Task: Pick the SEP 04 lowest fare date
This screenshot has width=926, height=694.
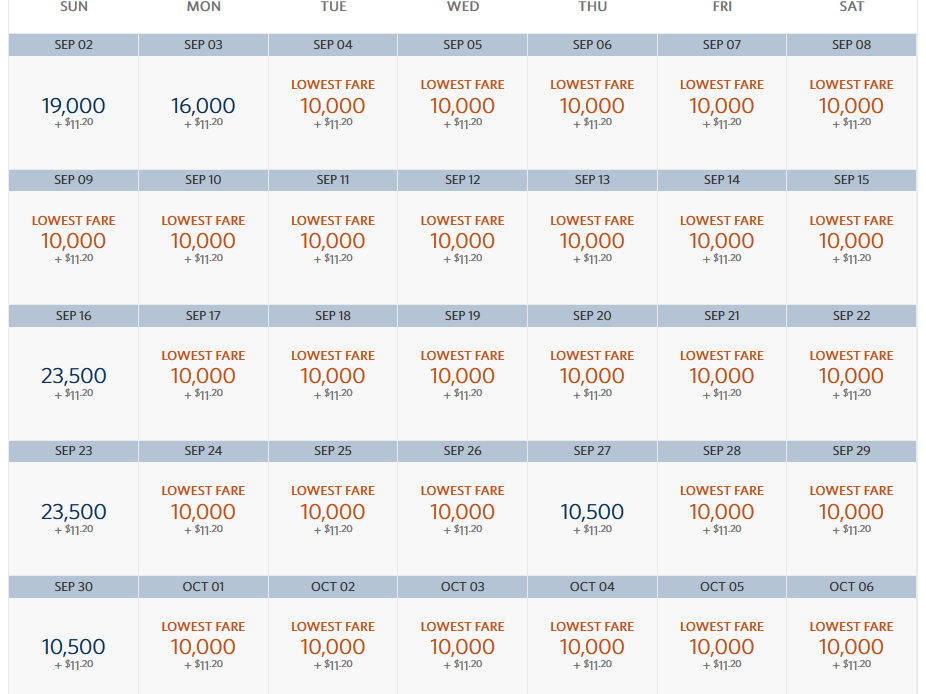Action: 332,106
